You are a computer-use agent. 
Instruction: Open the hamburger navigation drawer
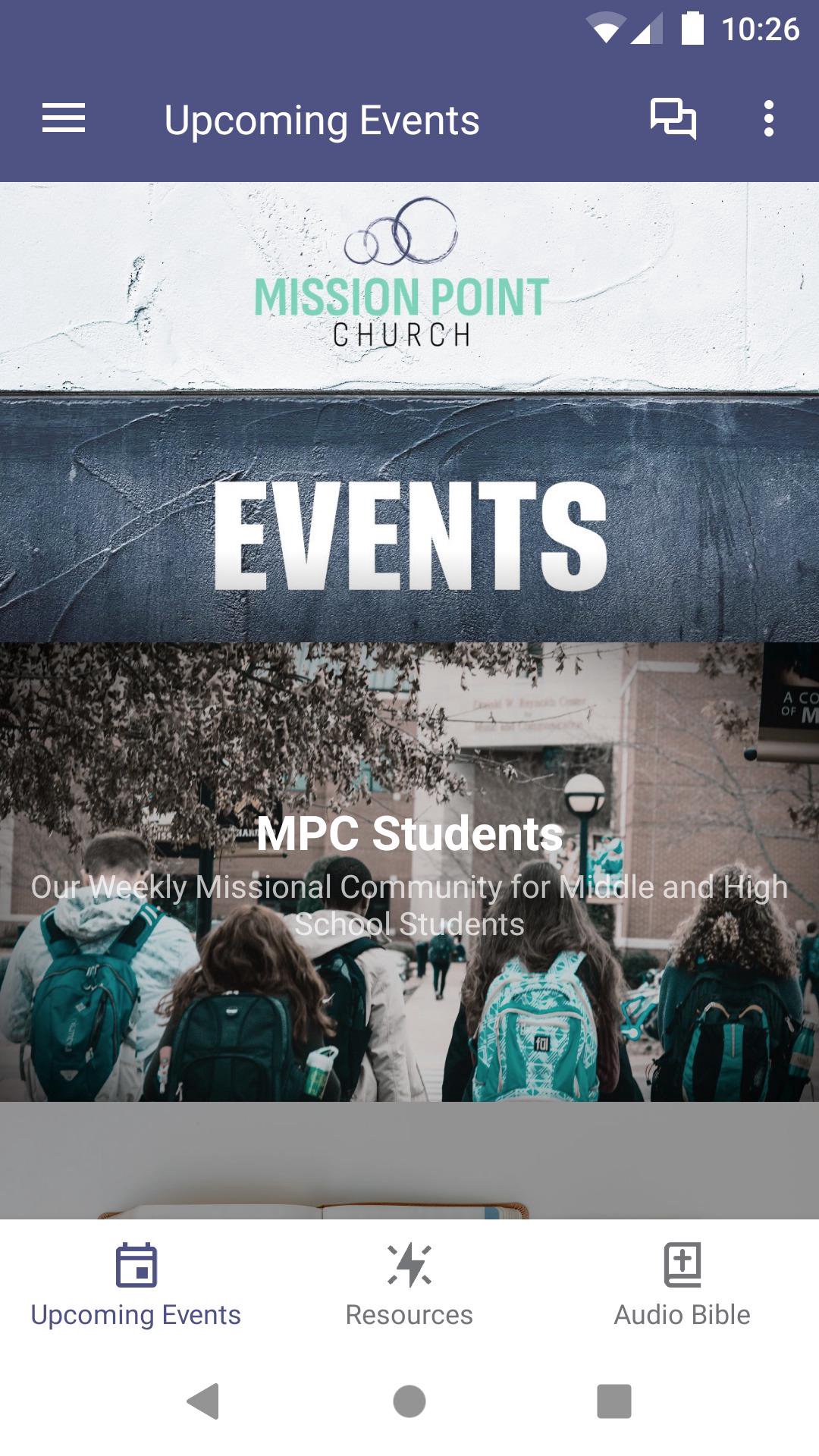pyautogui.click(x=64, y=119)
